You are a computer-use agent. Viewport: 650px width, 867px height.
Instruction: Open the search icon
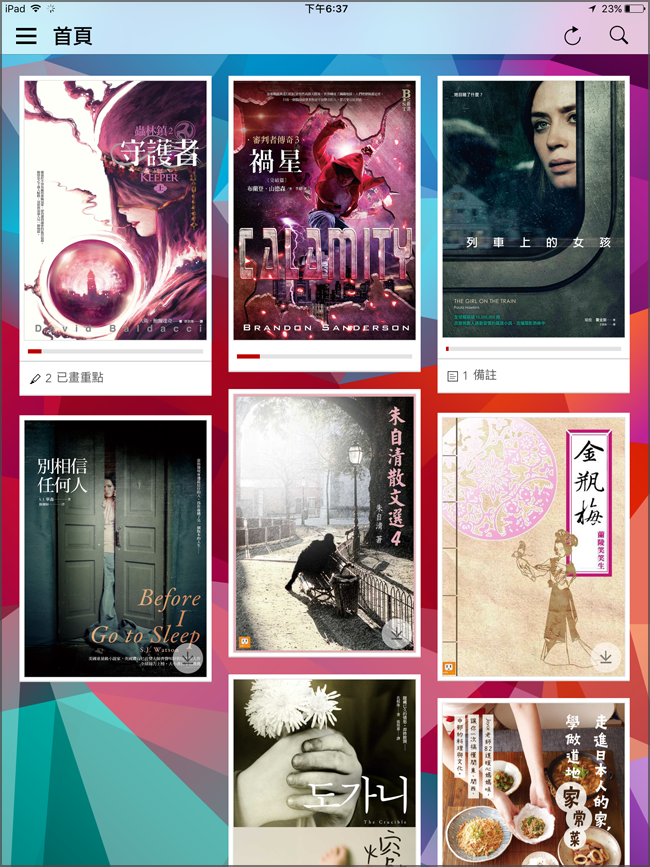pos(619,37)
